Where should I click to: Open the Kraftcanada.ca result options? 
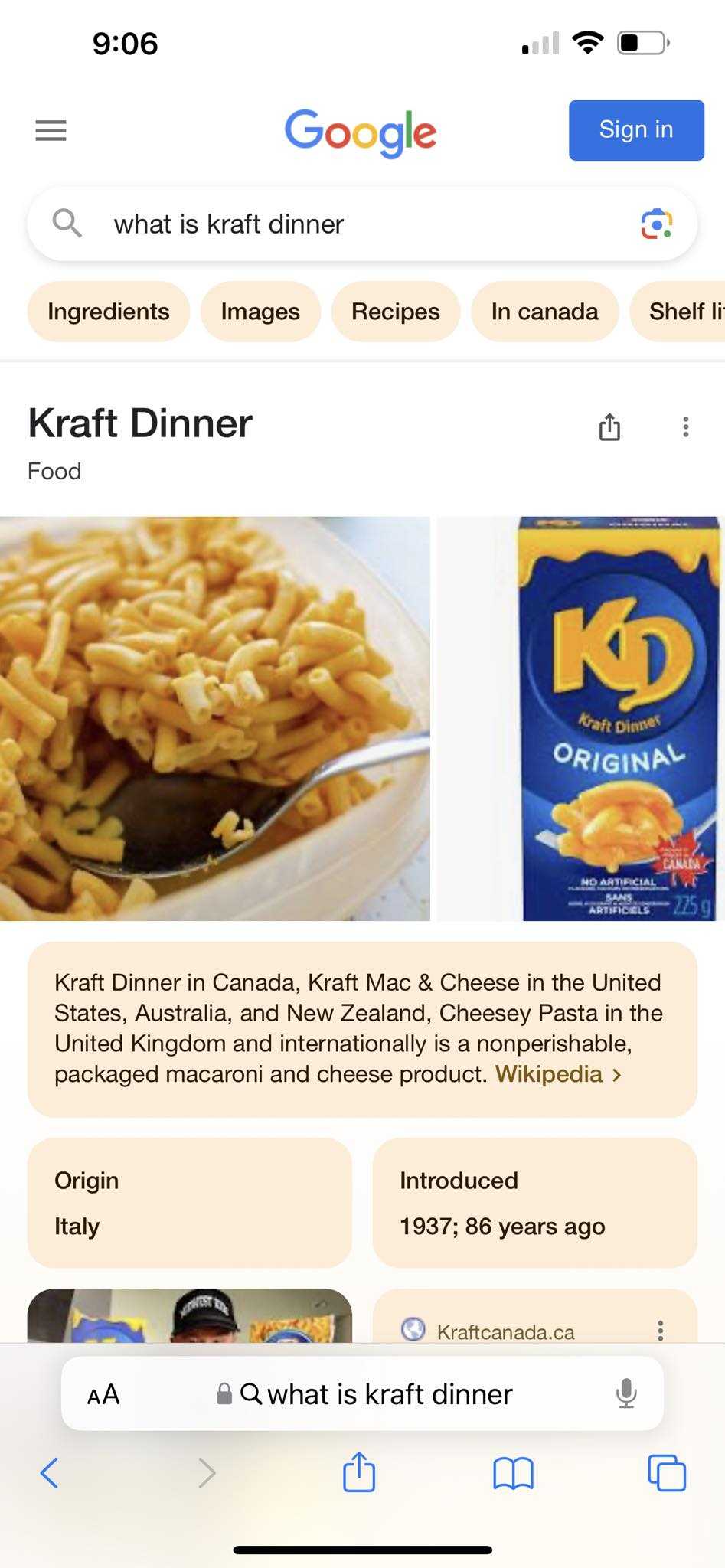click(x=660, y=1331)
